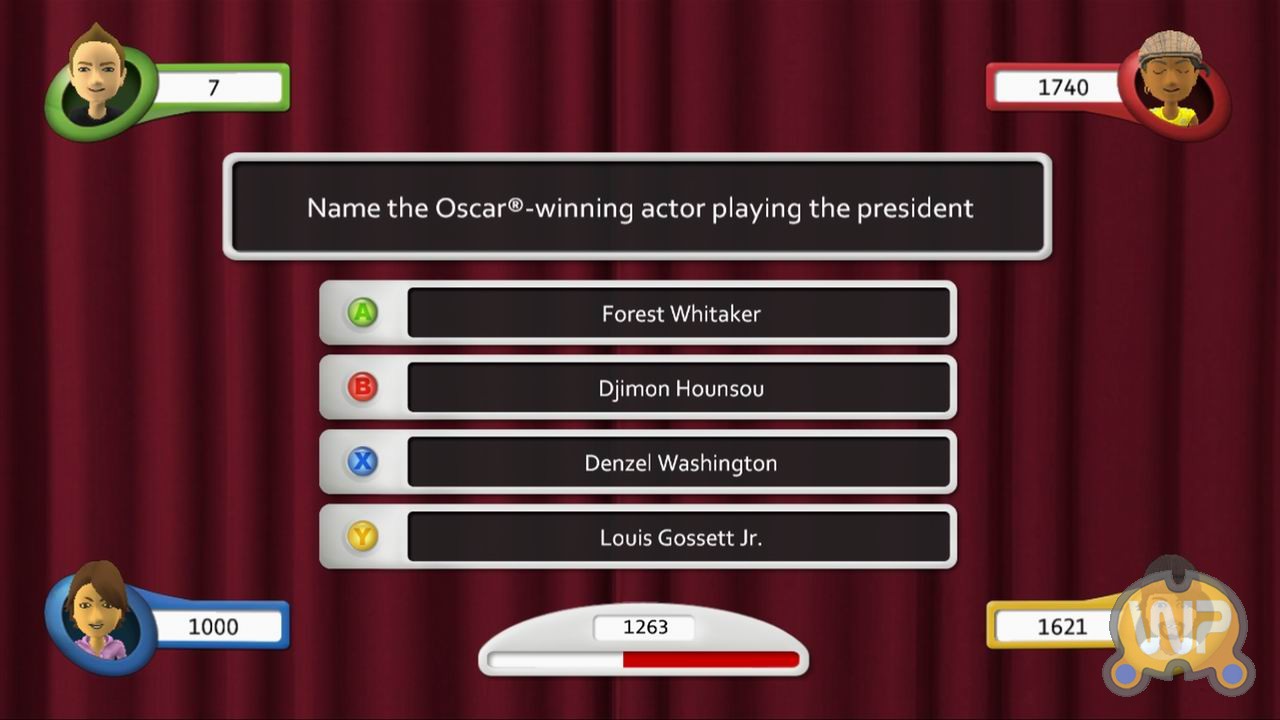Screen dimensions: 1280x720
Task: Choose Djimon Hounsou as the answer
Action: 680,388
